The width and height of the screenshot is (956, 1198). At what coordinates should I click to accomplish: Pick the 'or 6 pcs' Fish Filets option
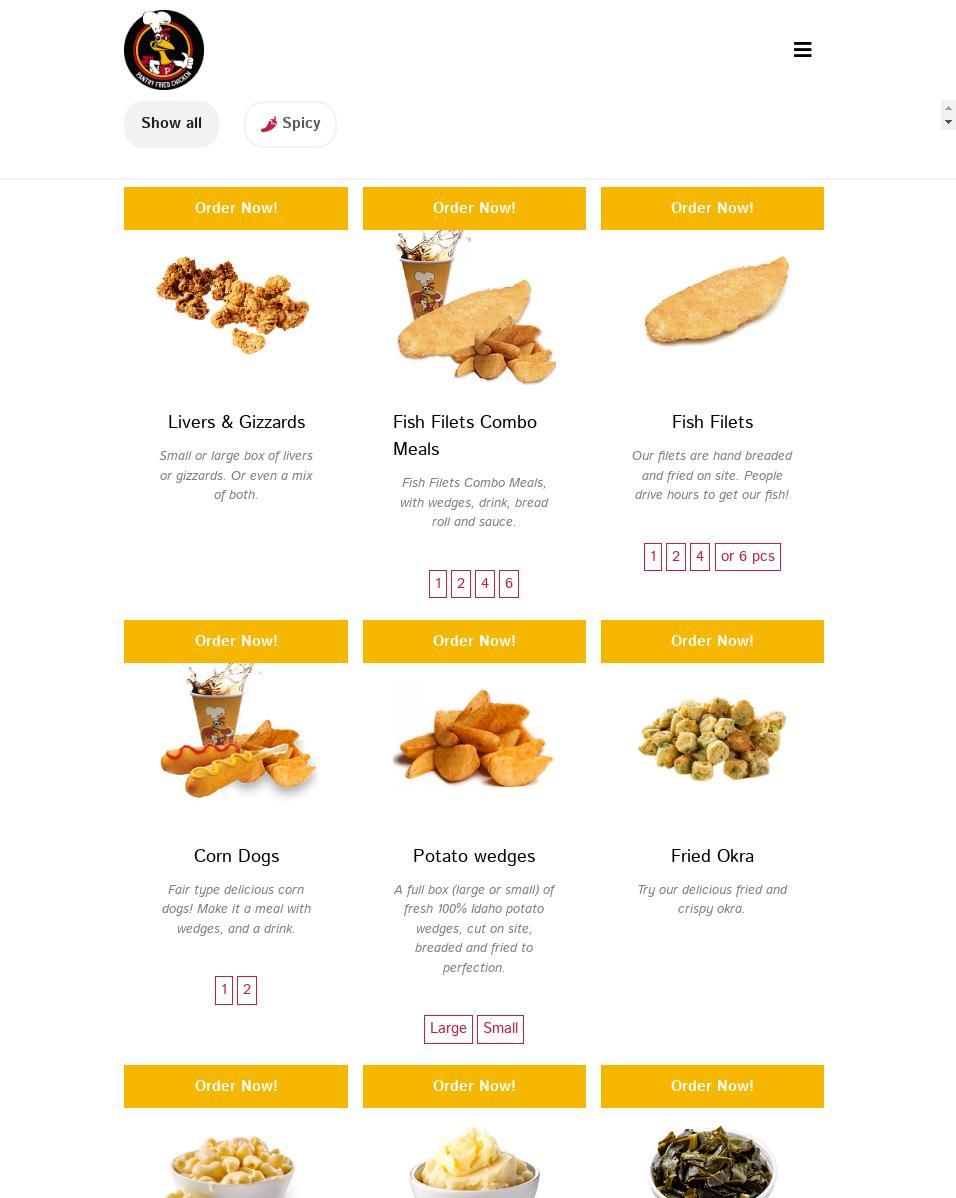(747, 557)
